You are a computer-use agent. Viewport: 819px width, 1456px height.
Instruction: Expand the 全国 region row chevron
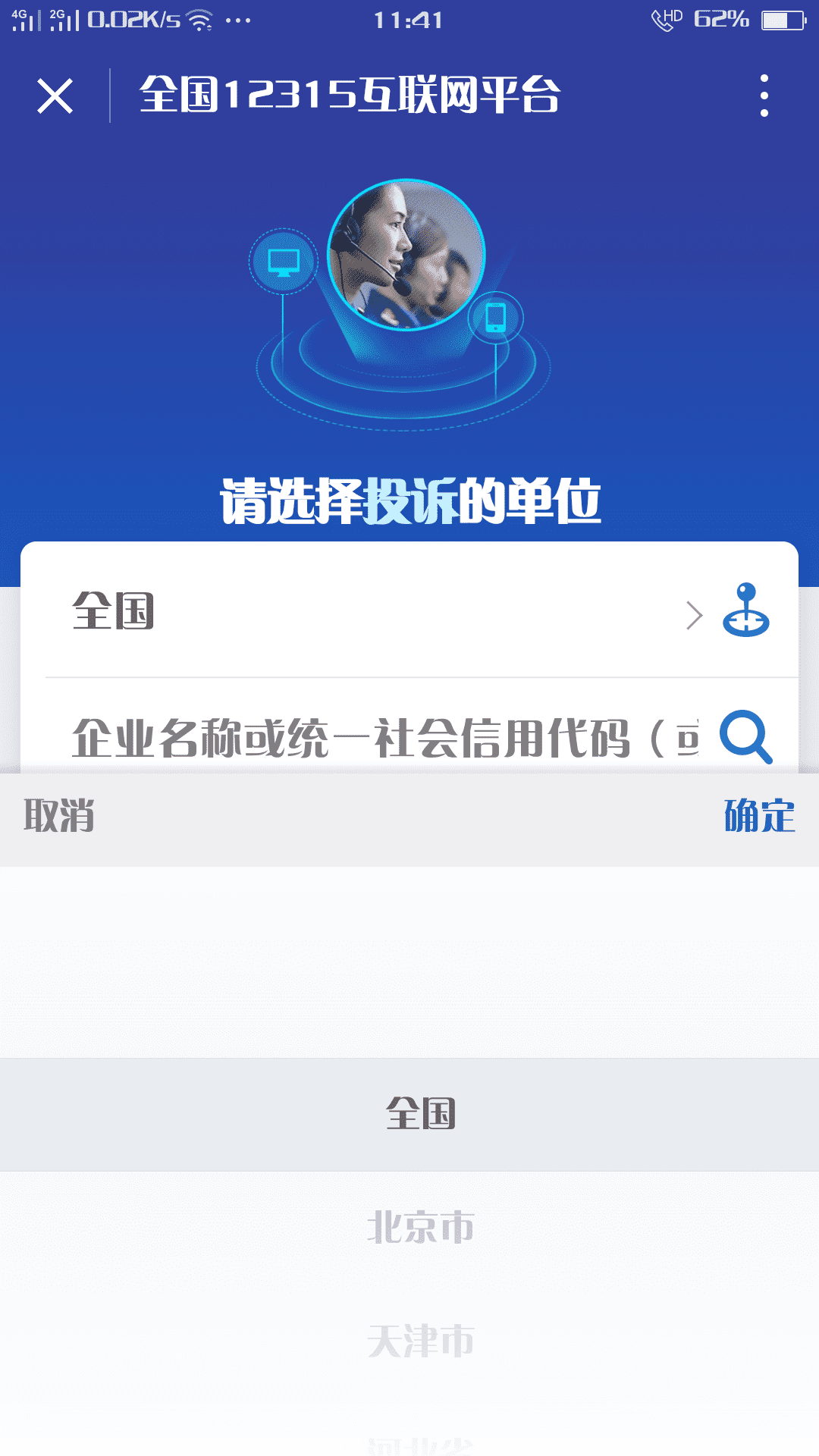pyautogui.click(x=692, y=616)
